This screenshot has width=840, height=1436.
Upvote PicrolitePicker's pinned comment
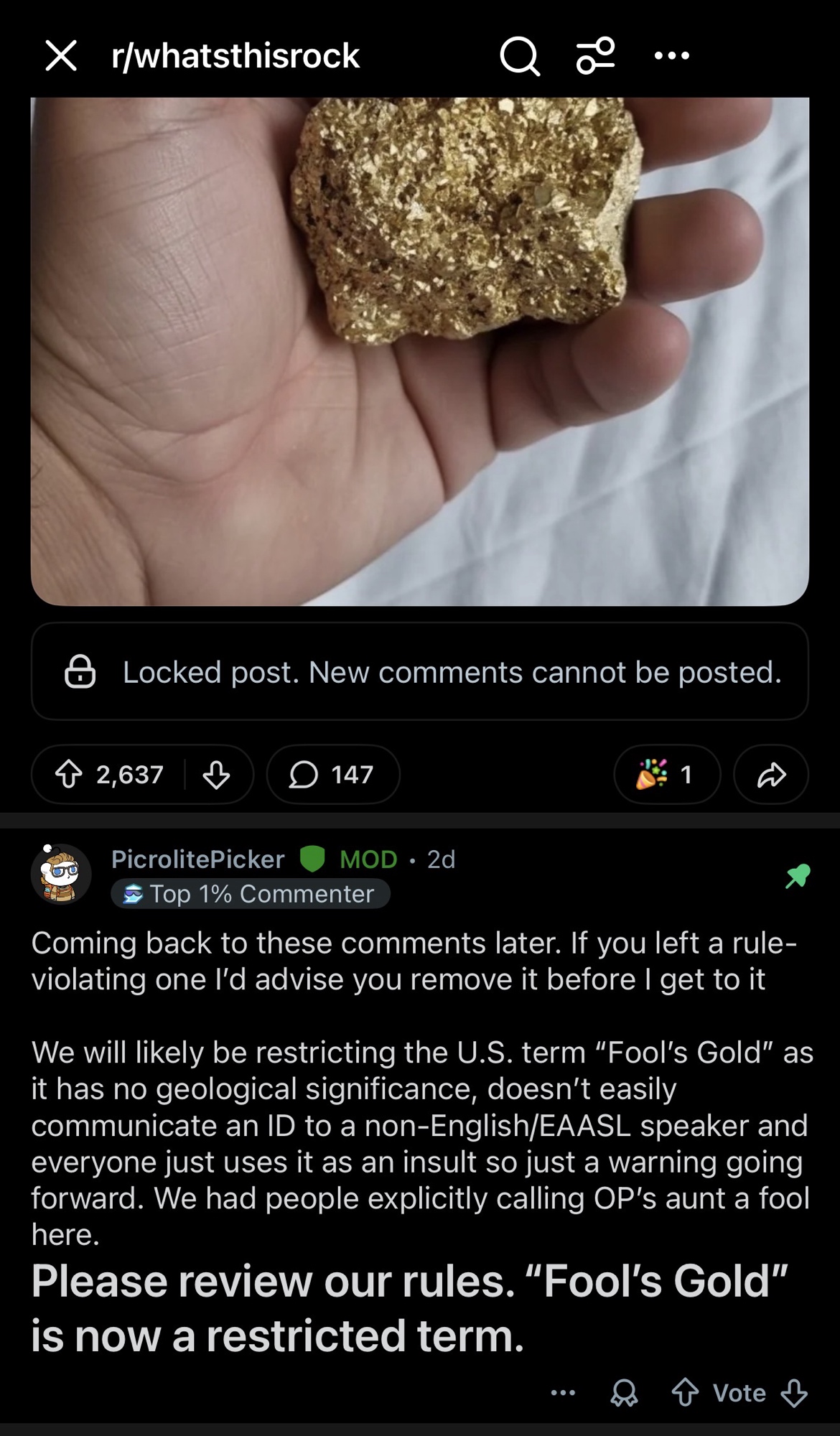click(x=685, y=1393)
